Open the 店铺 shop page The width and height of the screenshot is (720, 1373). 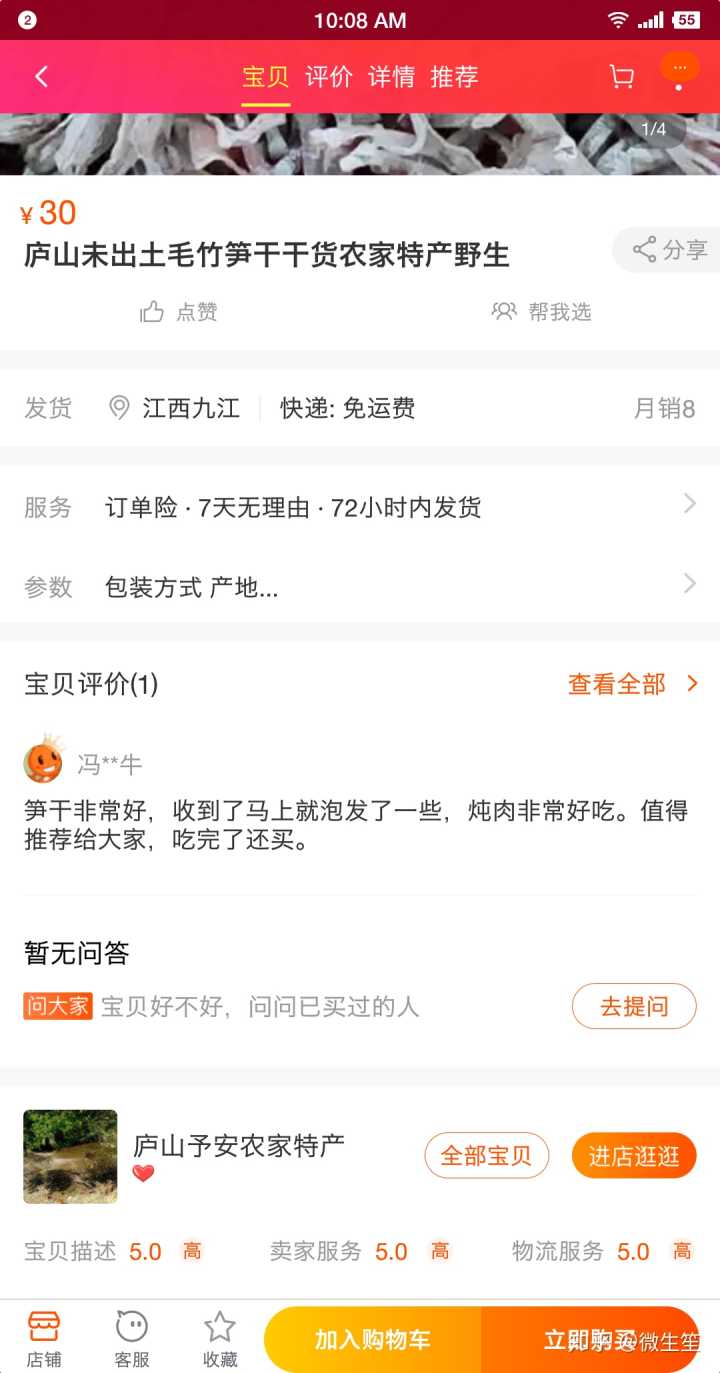pos(44,1338)
